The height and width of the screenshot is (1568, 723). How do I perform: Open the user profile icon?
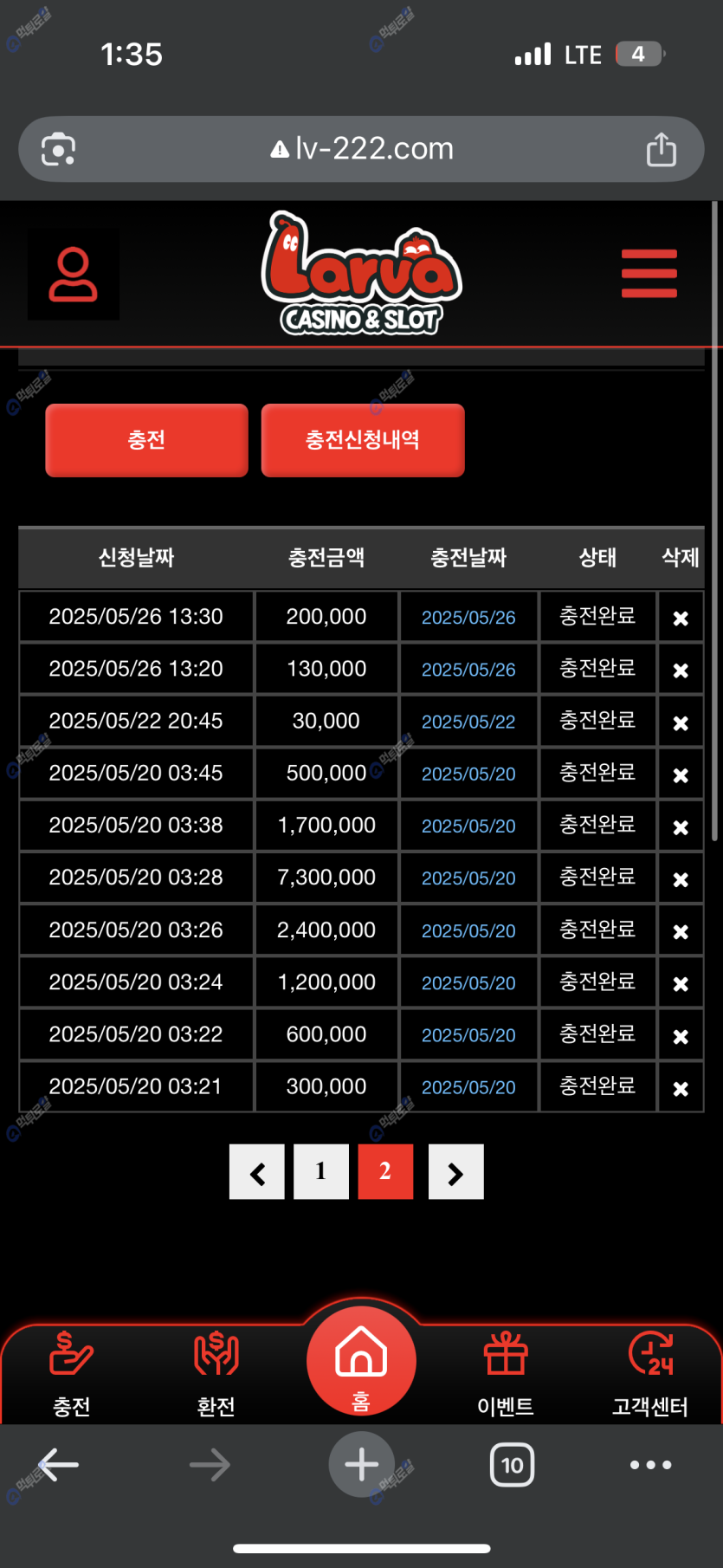tap(74, 275)
